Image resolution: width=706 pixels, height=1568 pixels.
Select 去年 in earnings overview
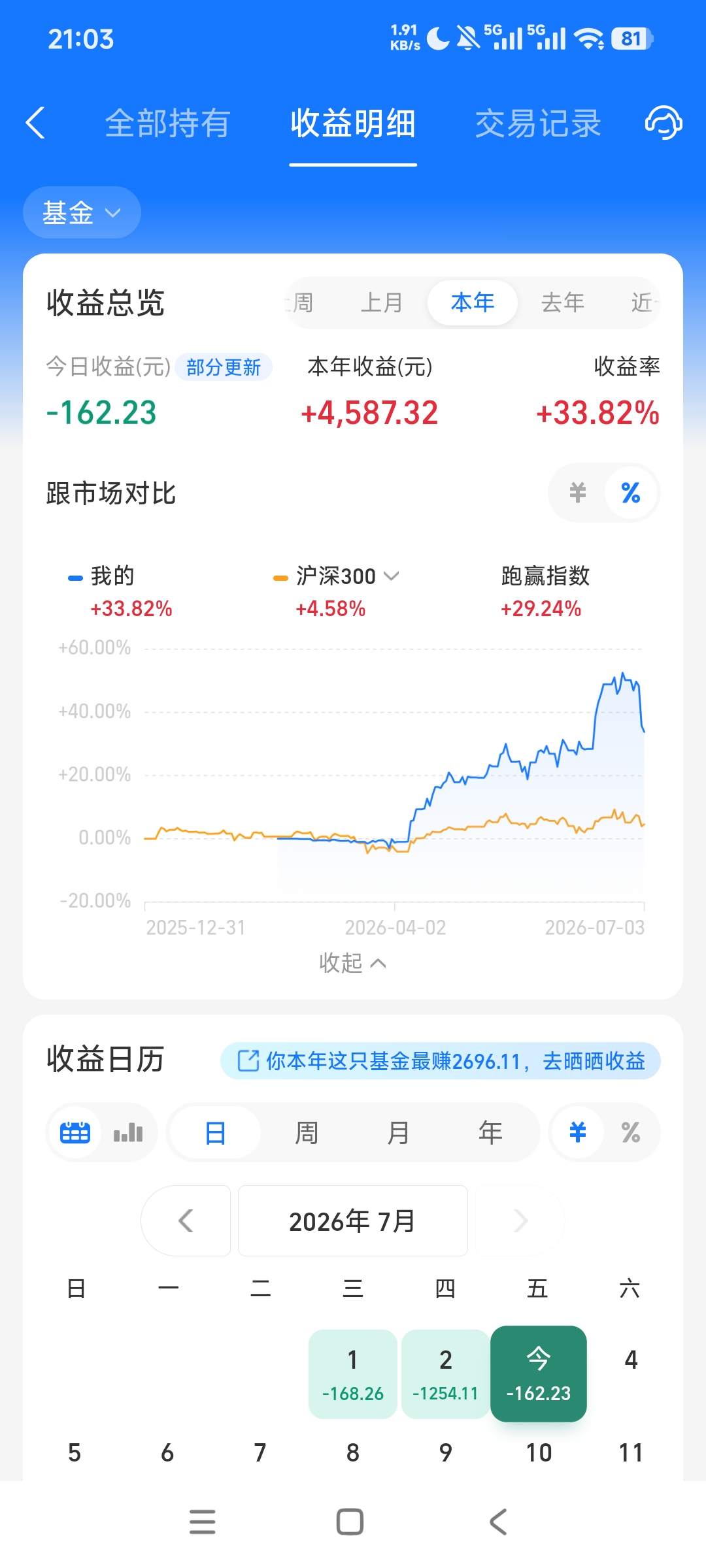tap(562, 302)
